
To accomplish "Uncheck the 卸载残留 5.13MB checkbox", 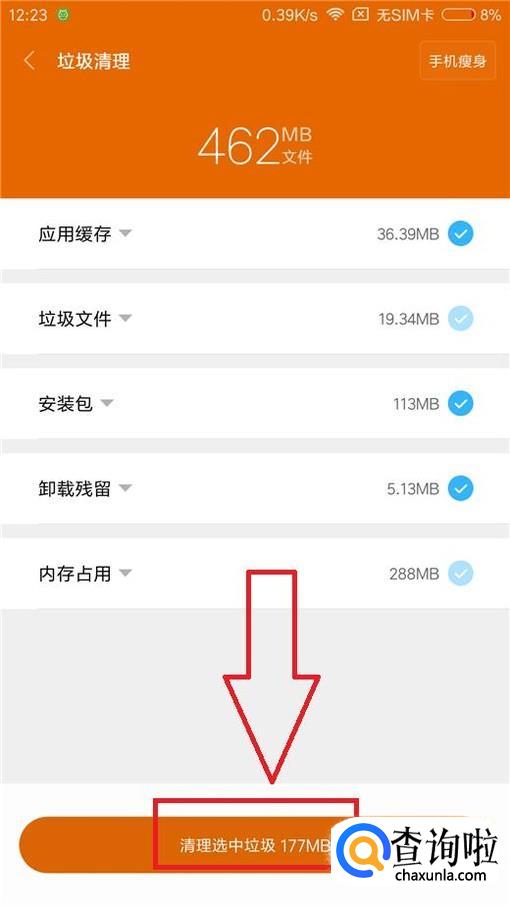I will click(x=461, y=489).
